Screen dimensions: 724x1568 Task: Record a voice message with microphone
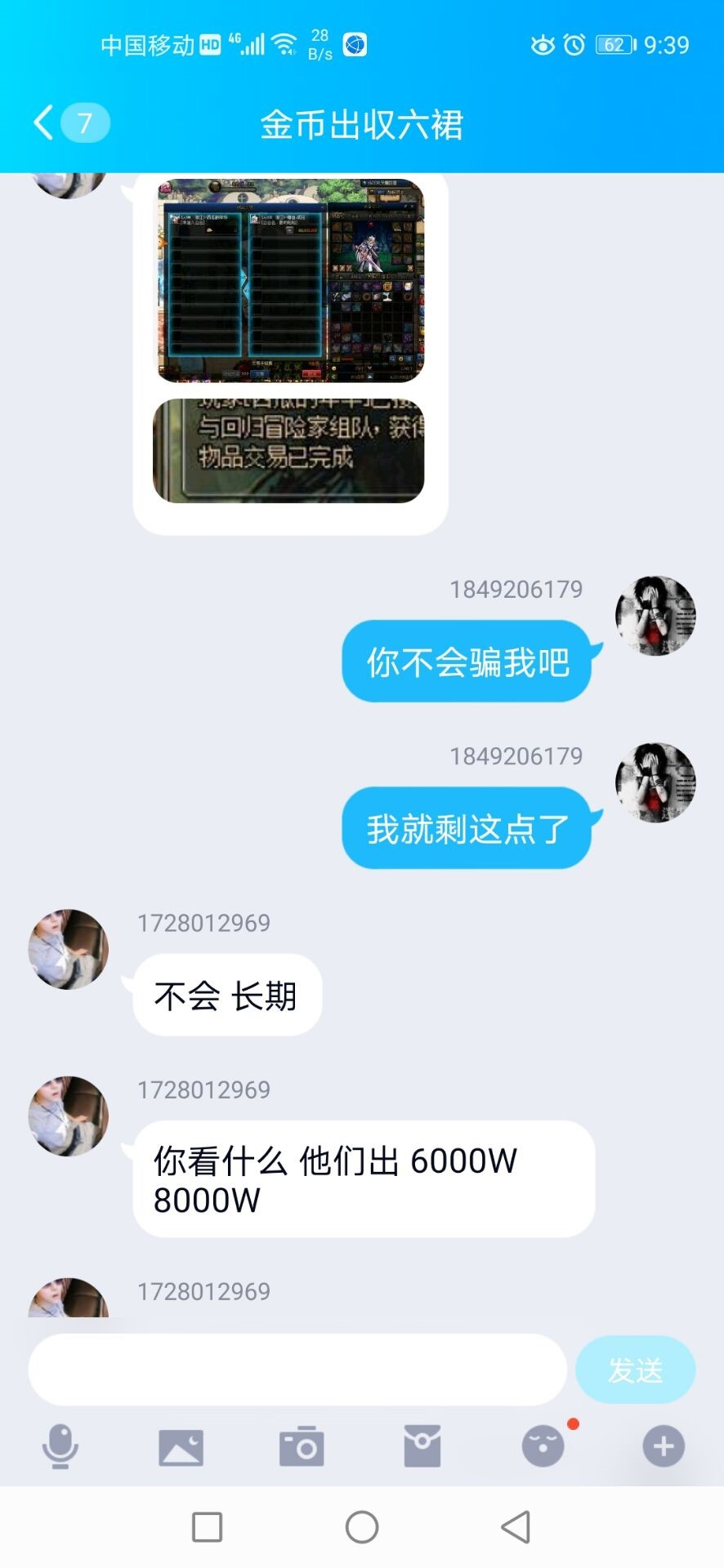point(60,1446)
